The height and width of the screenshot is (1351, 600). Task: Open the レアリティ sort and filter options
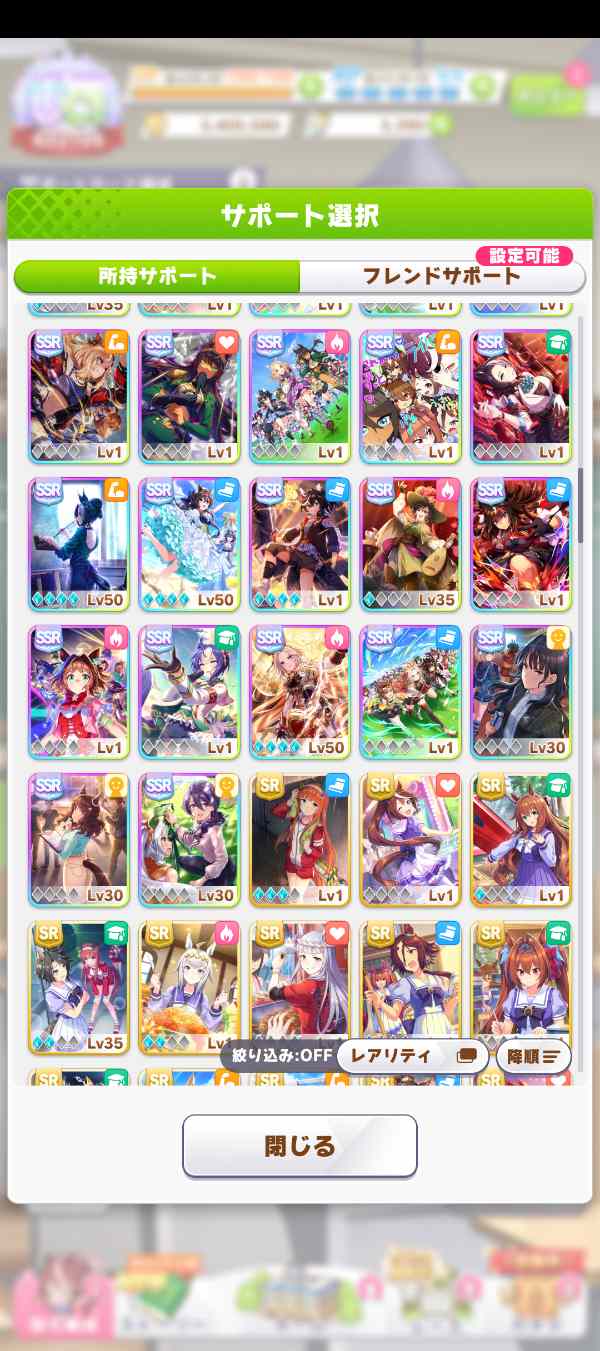[x=412, y=1056]
